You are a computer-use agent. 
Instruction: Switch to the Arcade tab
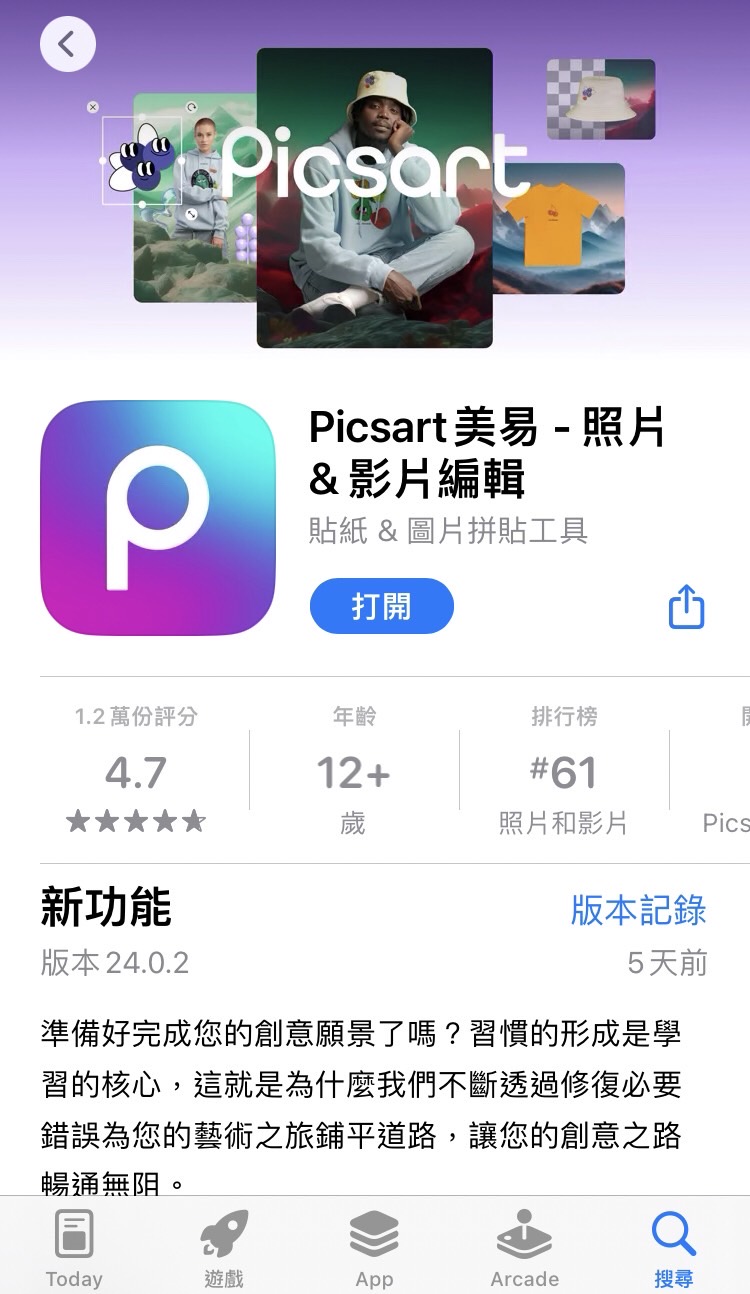pyautogui.click(x=524, y=1247)
